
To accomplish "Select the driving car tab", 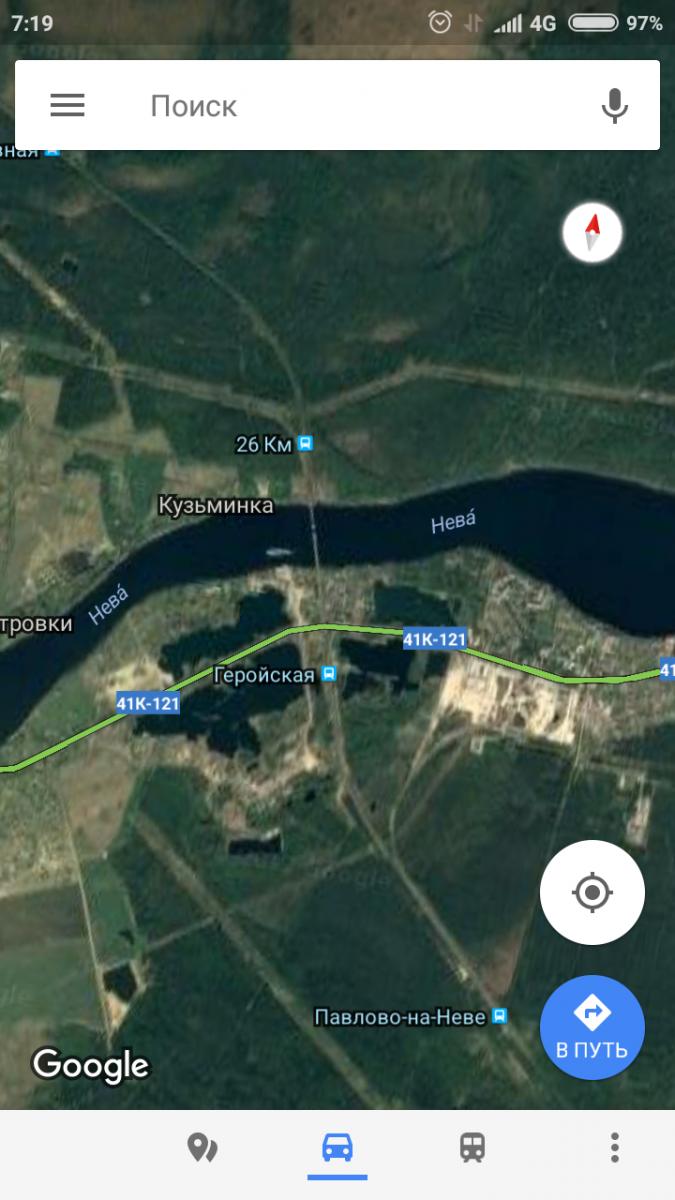I will click(x=337, y=1147).
